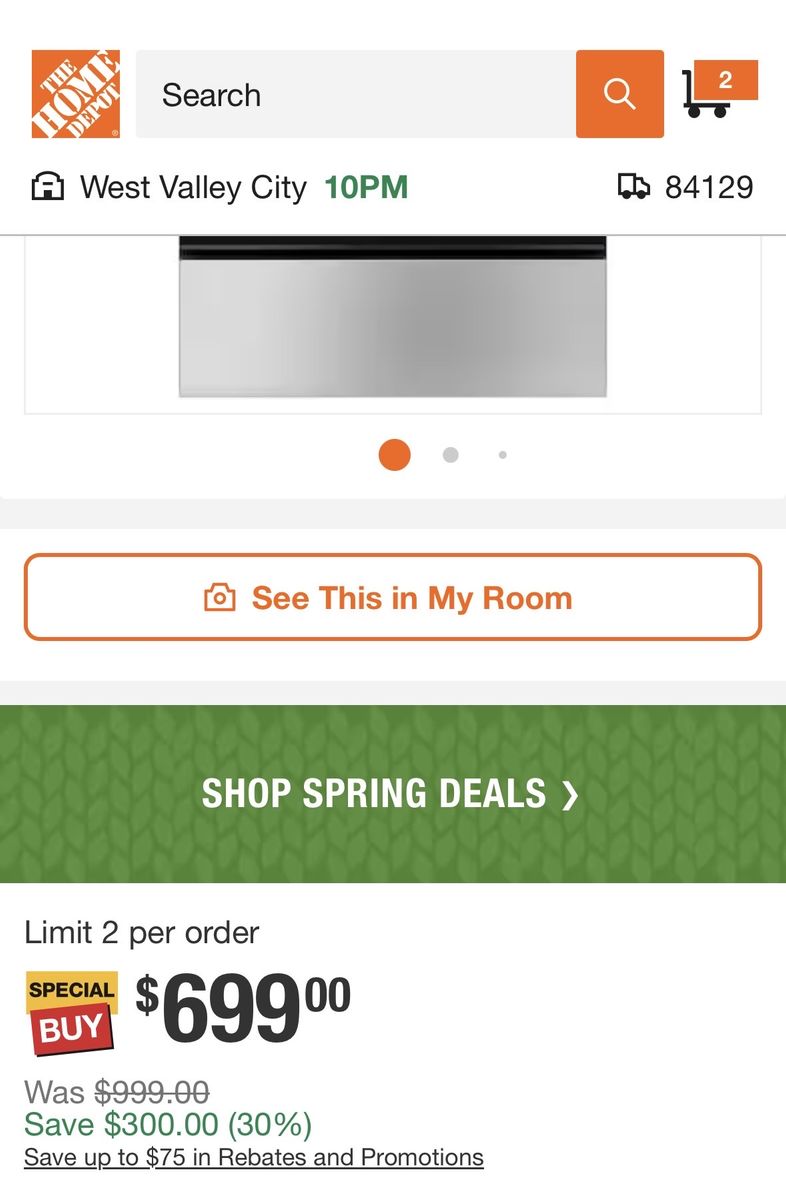Tap See This in My Room
Viewport: 786px width, 1200px height.
[x=392, y=598]
